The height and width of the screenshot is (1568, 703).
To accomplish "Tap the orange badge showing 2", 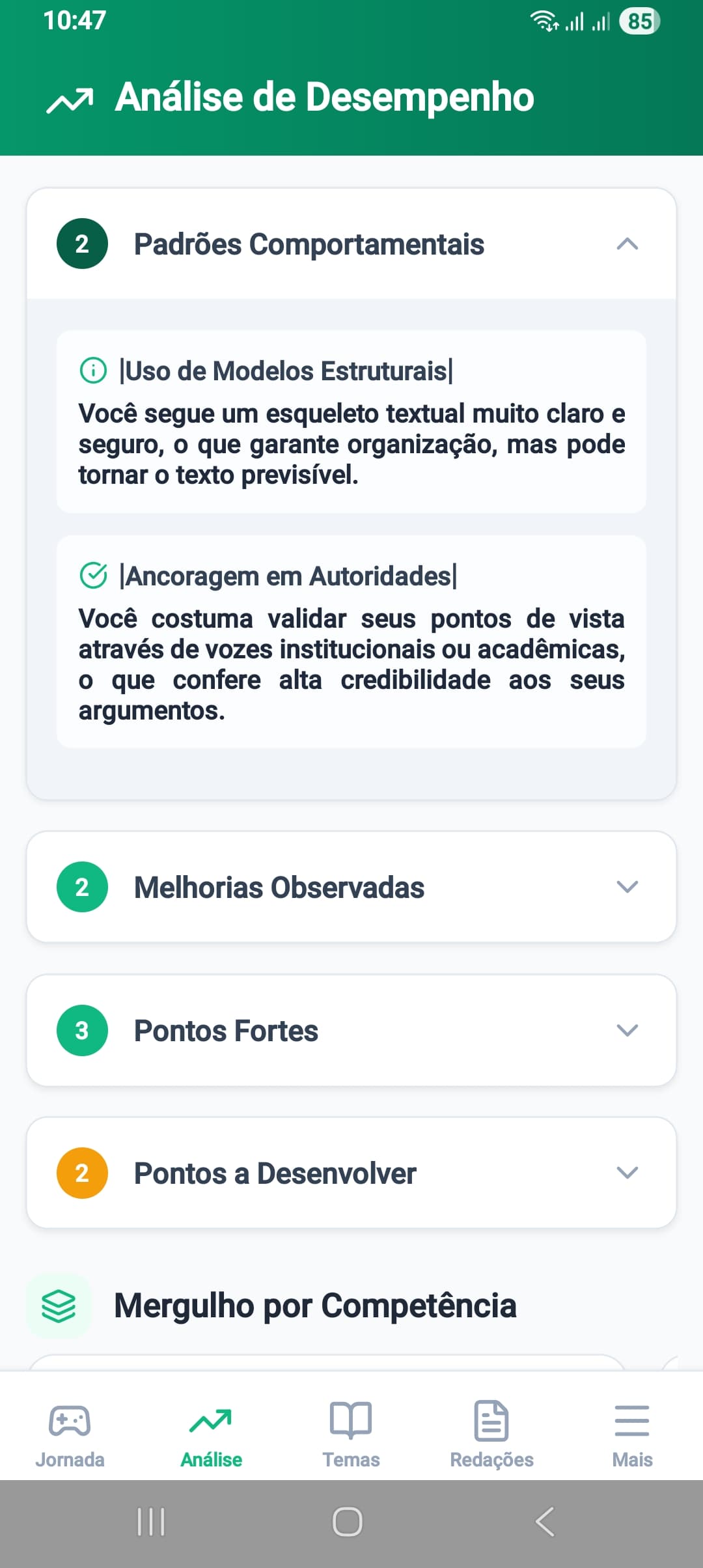I will pos(82,1173).
